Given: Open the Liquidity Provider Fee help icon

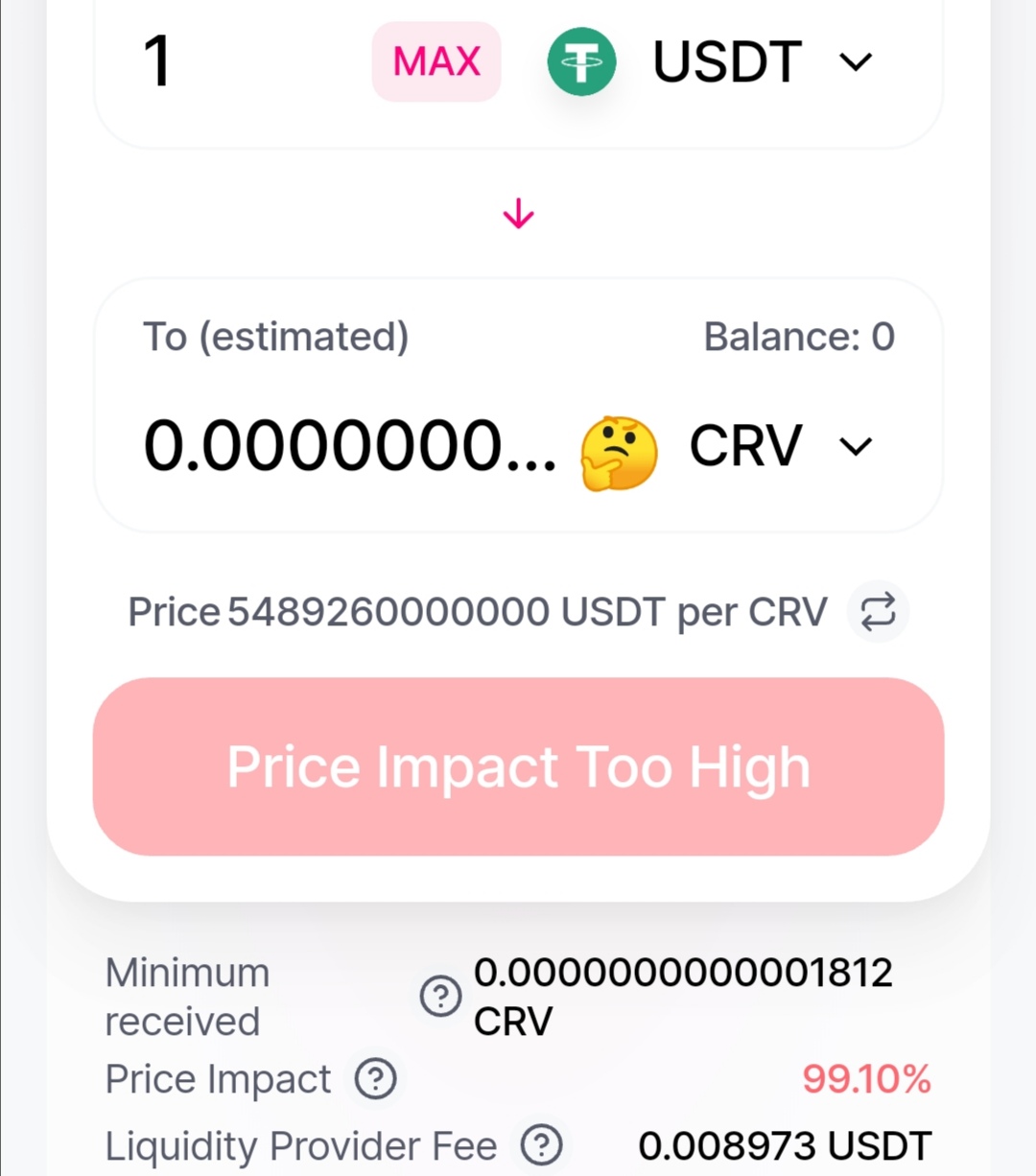Looking at the screenshot, I should click(540, 1145).
